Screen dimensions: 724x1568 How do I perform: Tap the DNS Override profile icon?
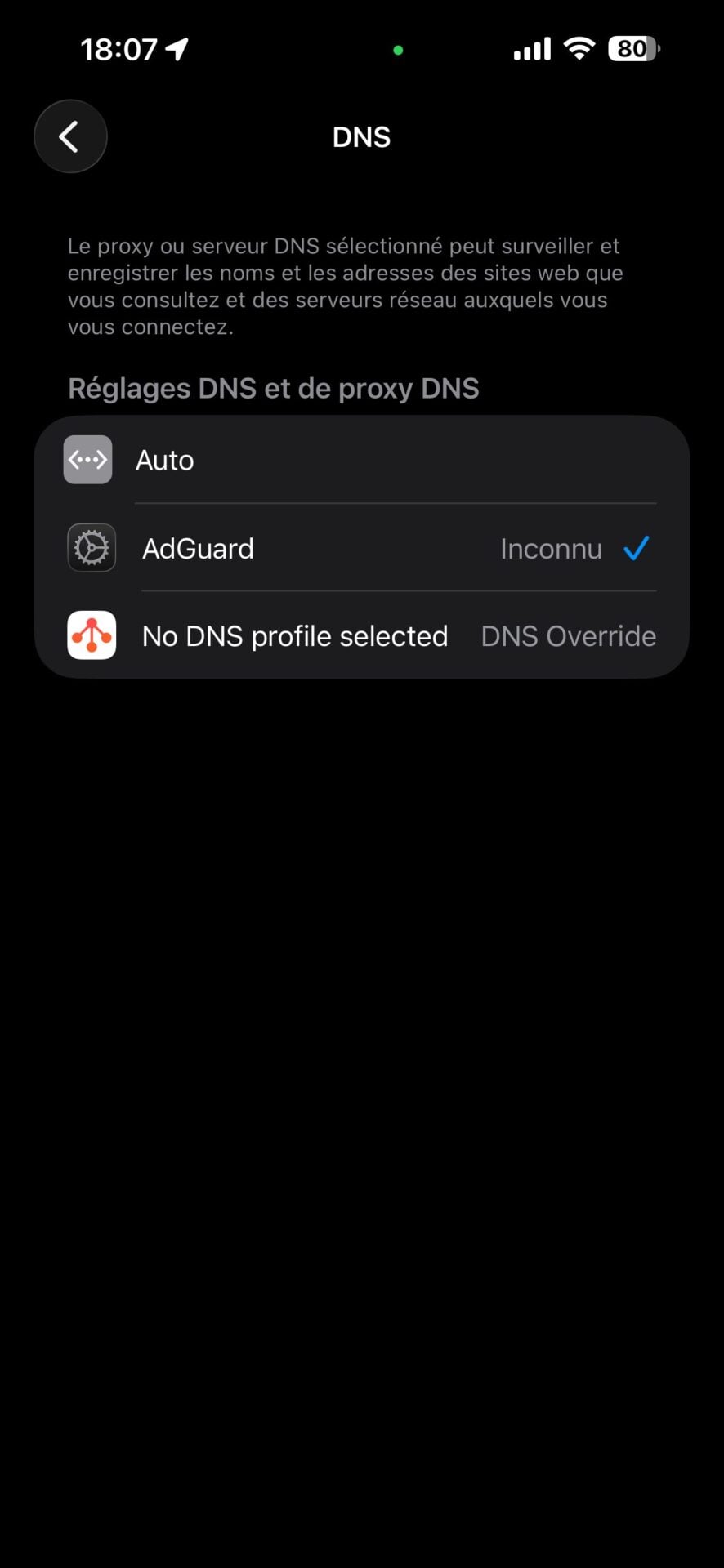point(91,635)
